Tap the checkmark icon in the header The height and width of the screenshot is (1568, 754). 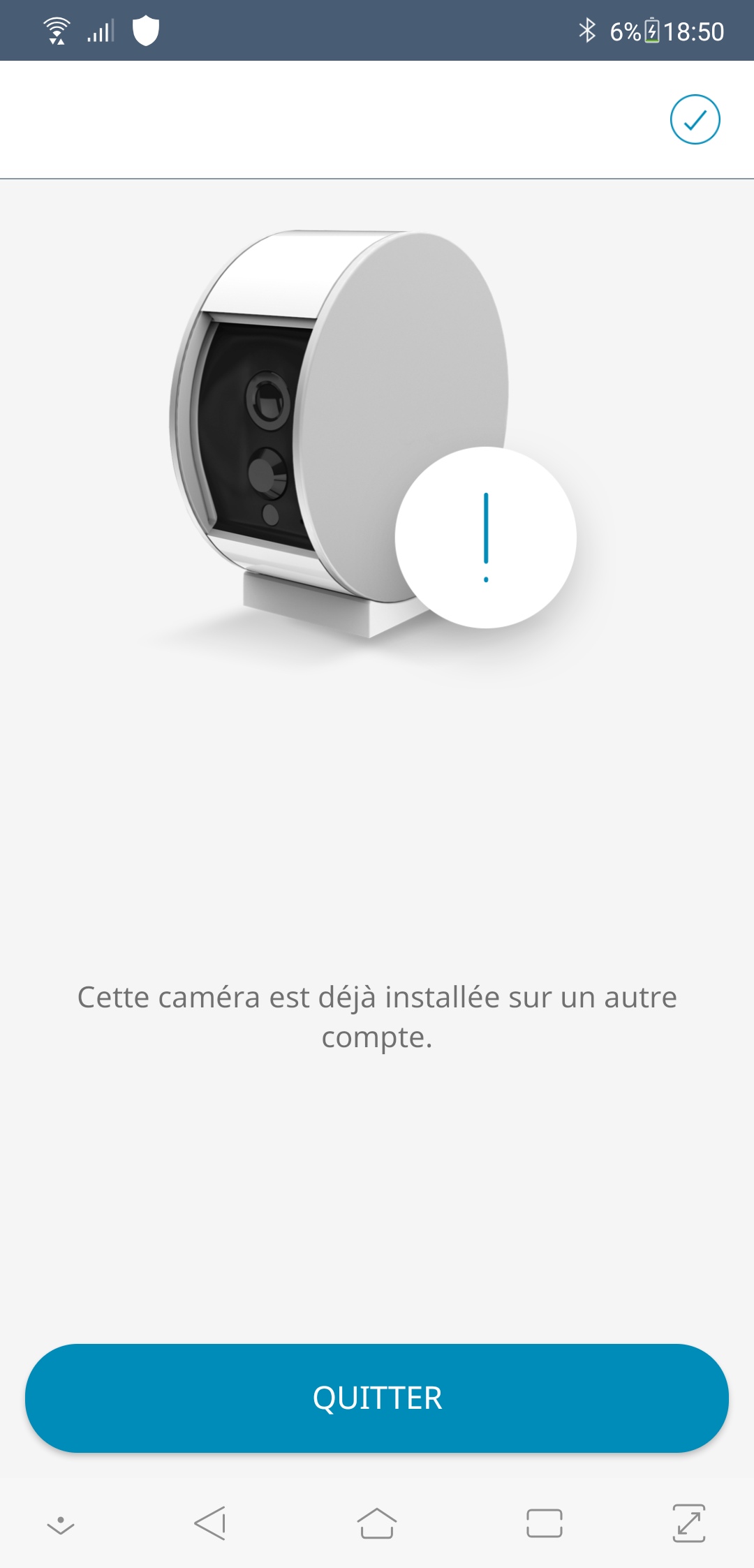(x=695, y=119)
